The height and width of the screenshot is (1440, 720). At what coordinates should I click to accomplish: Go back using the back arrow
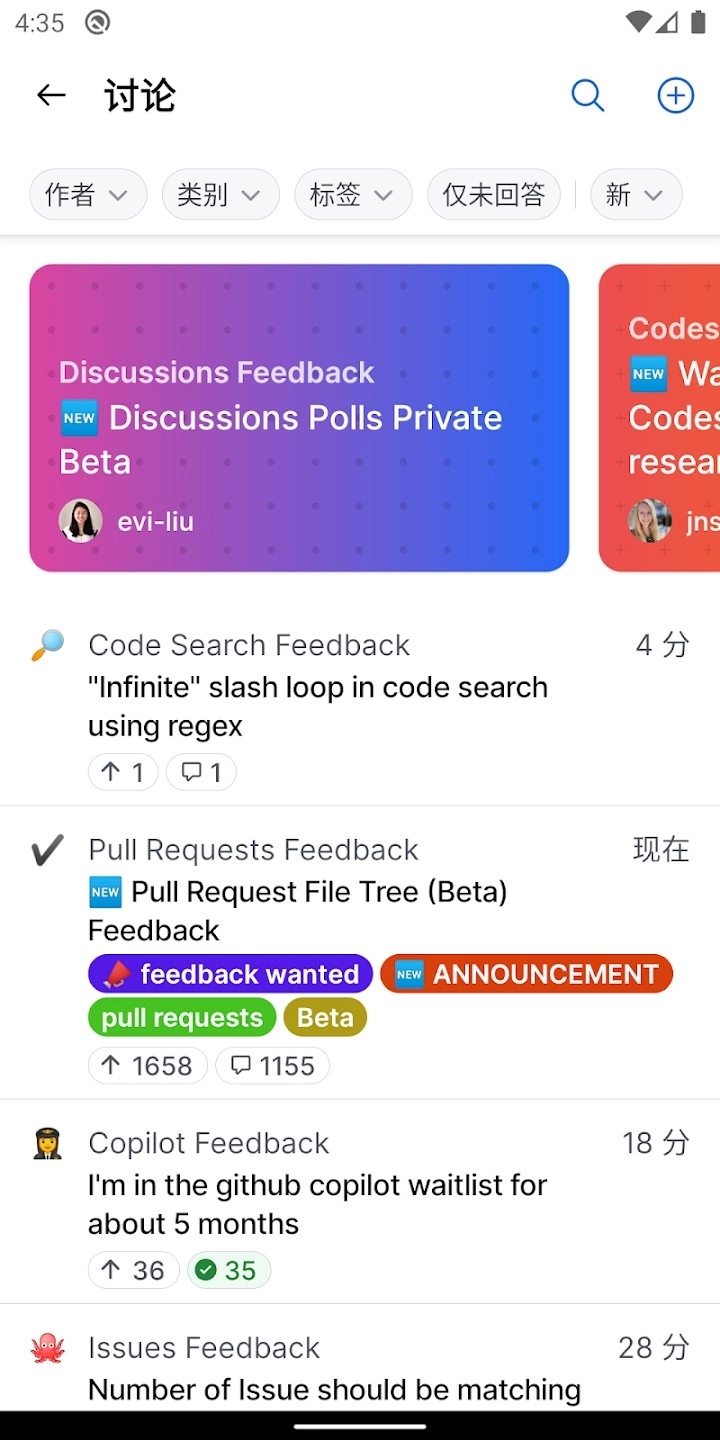click(50, 95)
